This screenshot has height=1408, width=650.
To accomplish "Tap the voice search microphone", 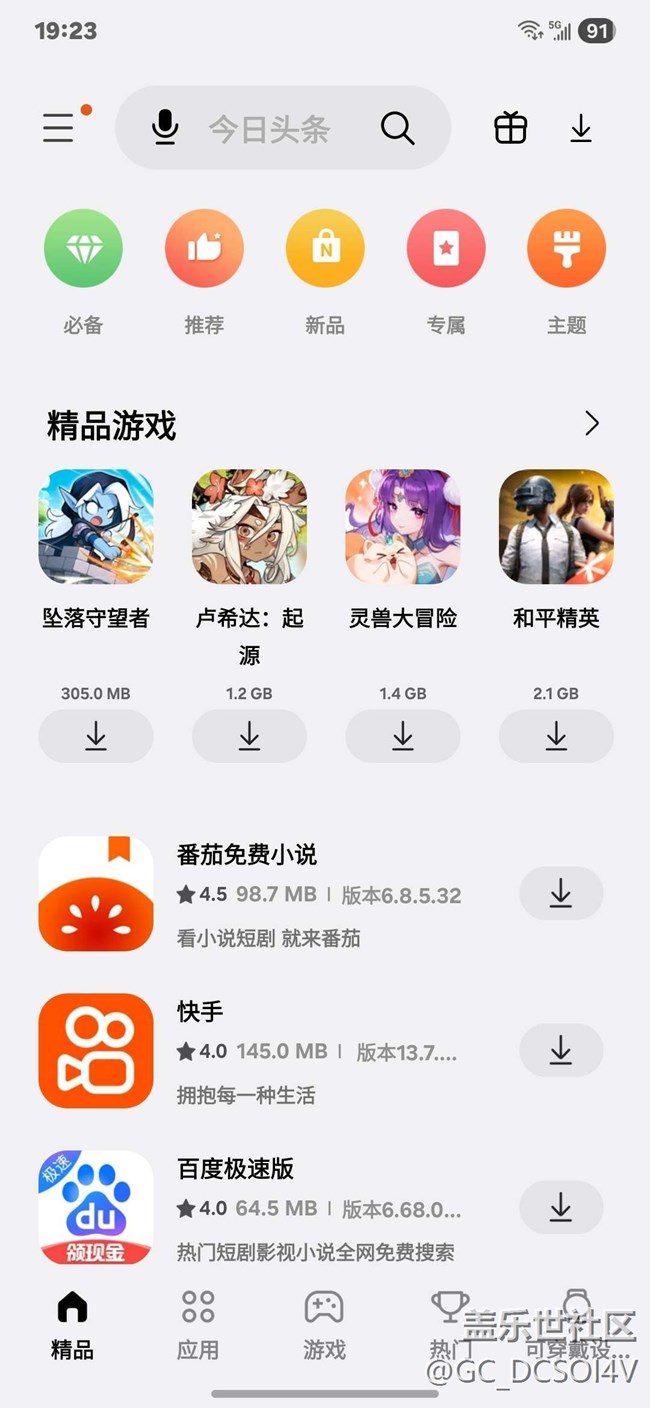I will point(165,128).
